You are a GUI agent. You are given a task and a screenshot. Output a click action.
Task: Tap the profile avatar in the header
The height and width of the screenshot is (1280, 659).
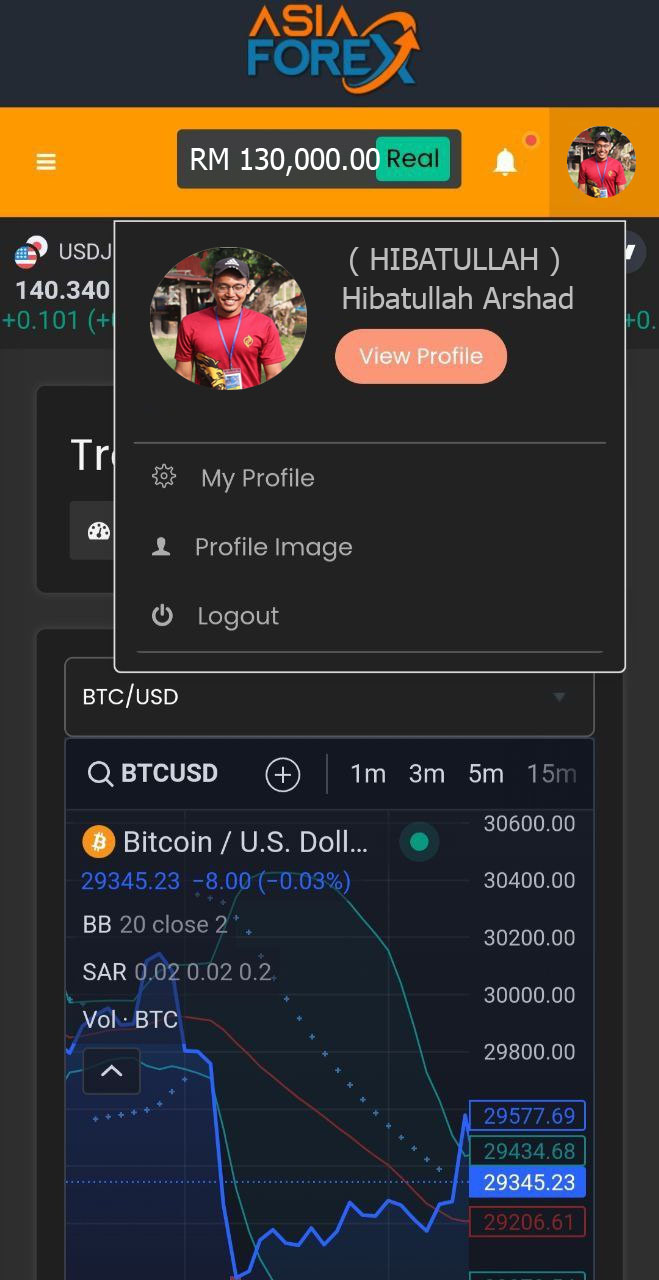point(601,162)
